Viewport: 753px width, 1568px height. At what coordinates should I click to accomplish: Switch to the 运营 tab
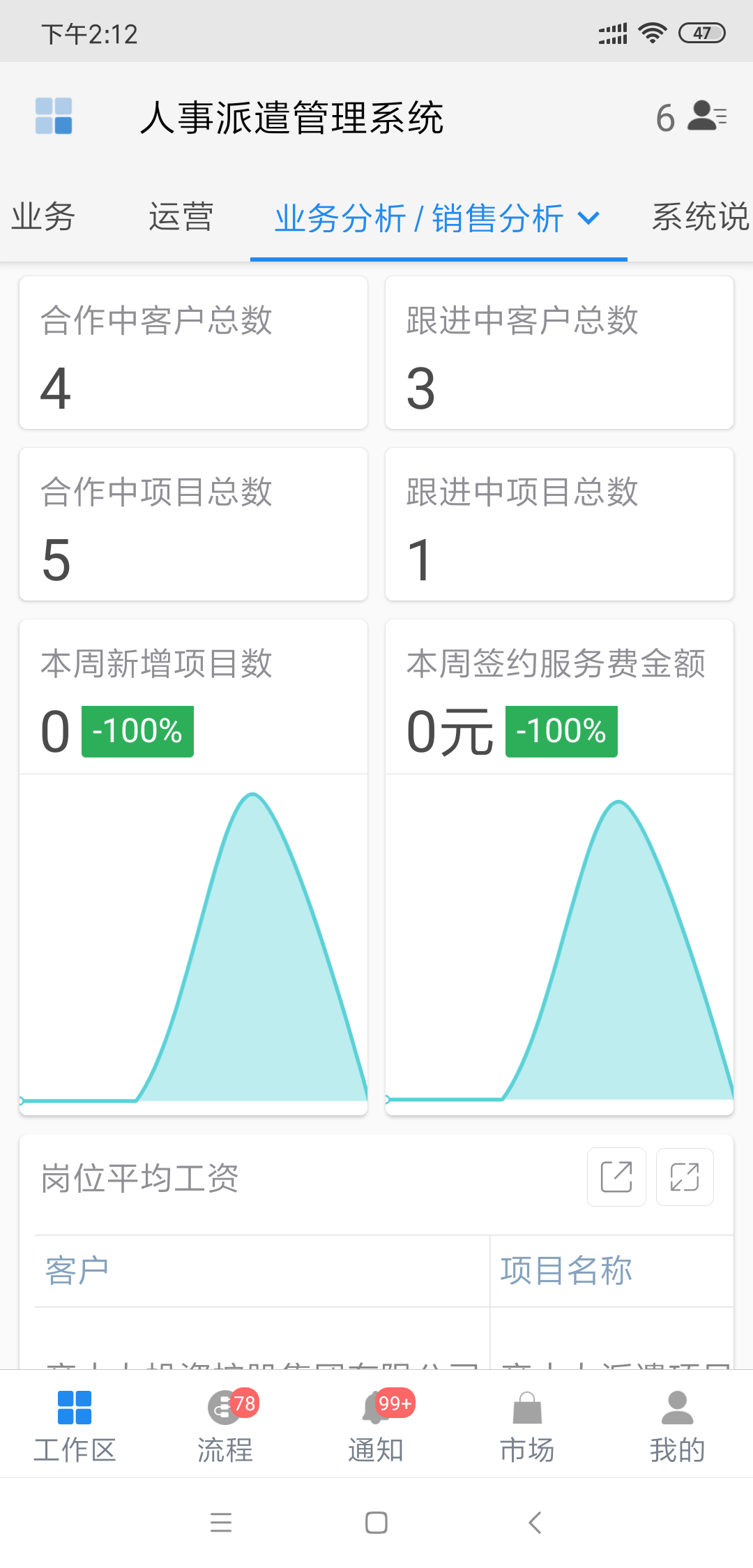pyautogui.click(x=181, y=217)
